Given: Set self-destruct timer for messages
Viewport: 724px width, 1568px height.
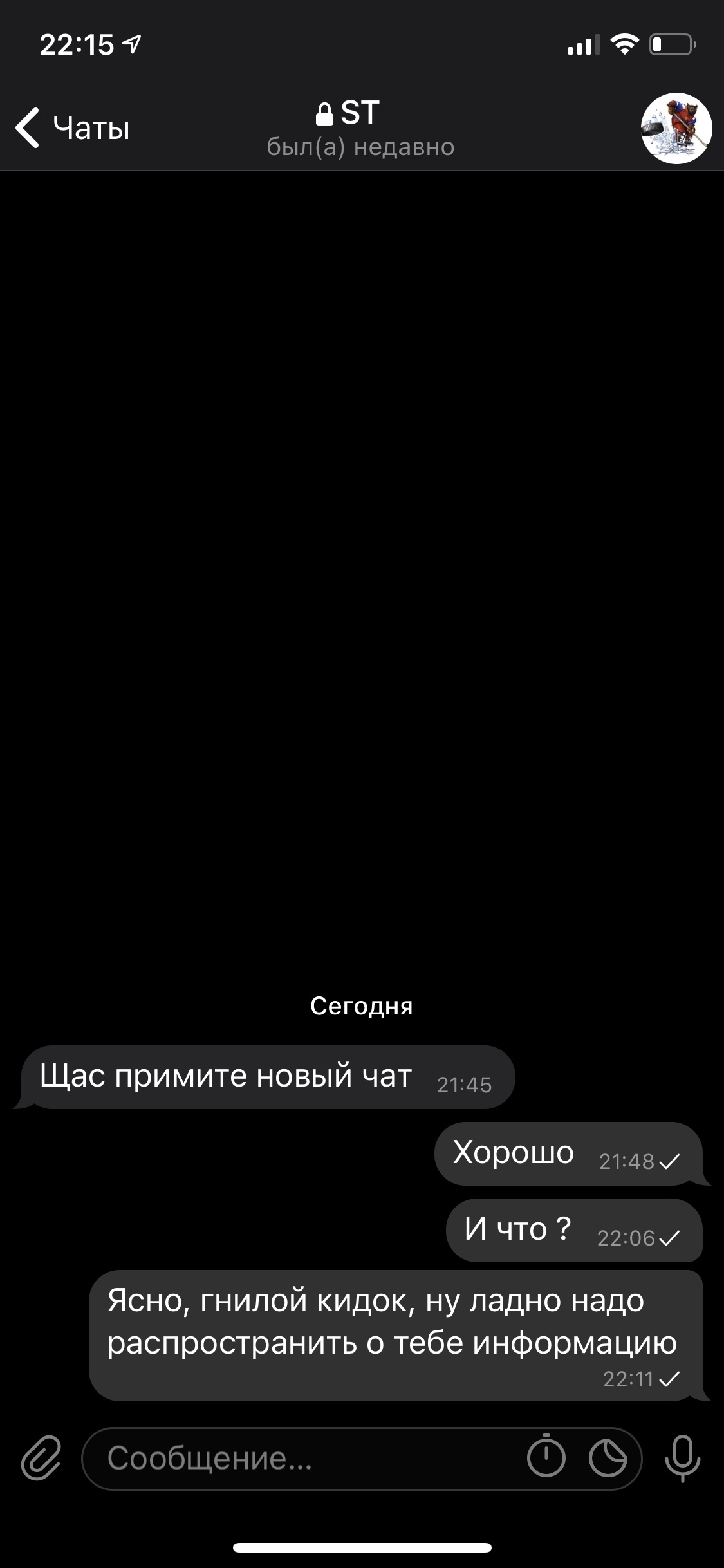Looking at the screenshot, I should (x=546, y=1458).
